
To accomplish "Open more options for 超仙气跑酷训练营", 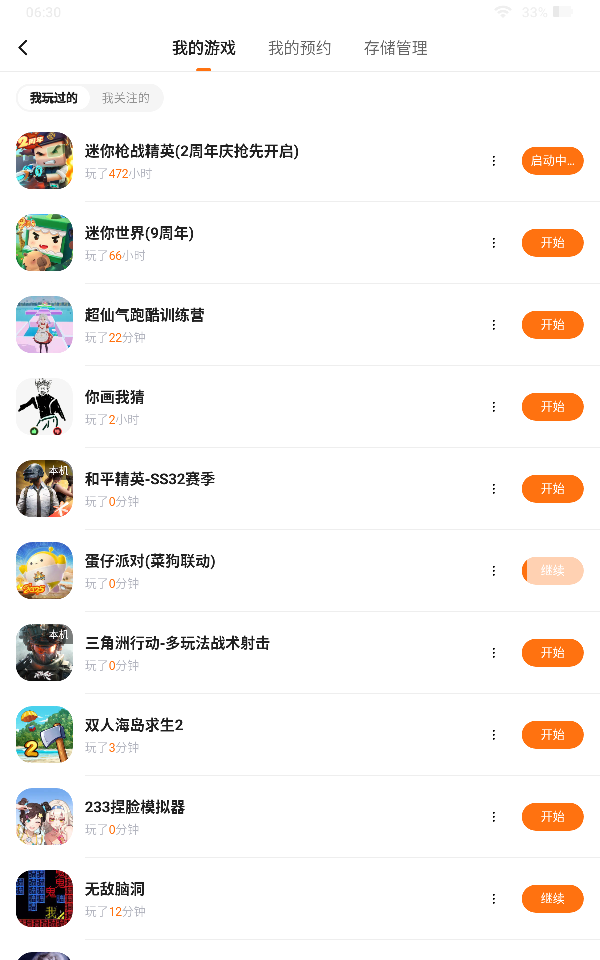I will [x=493, y=325].
